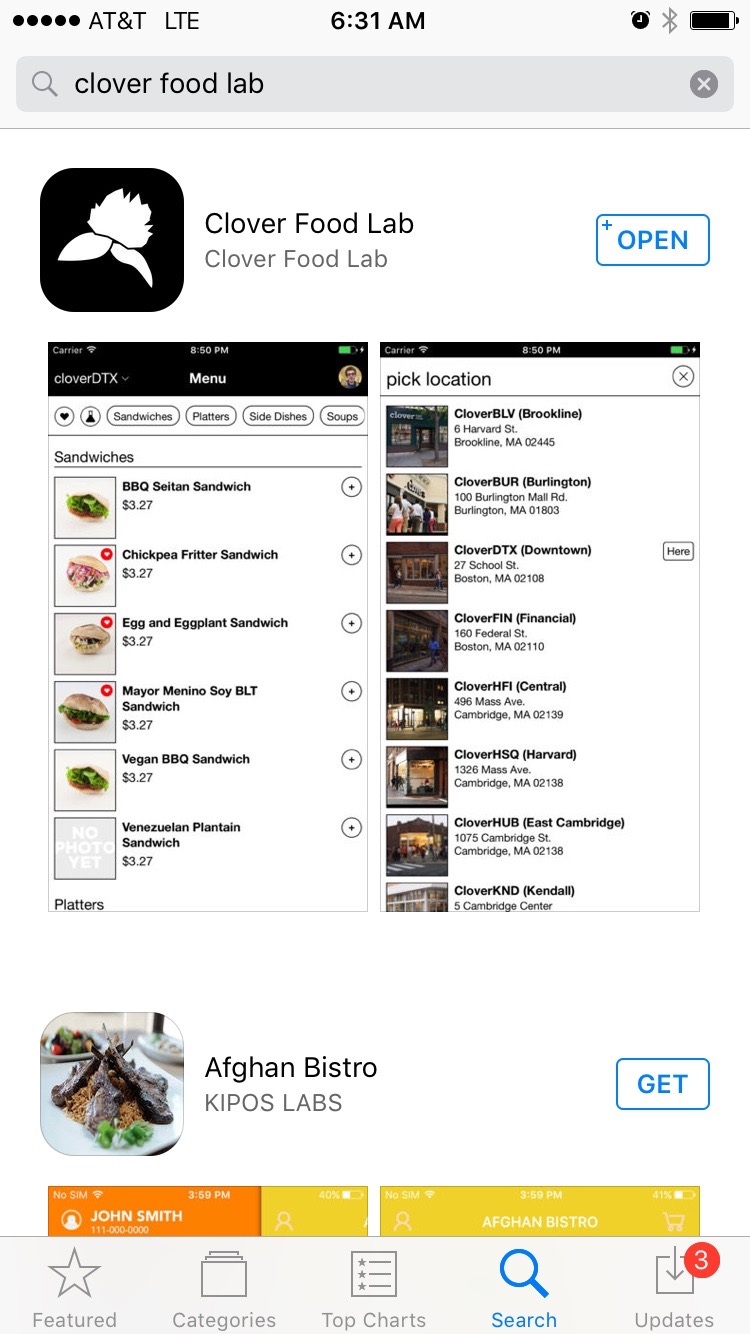This screenshot has height=1334, width=750.
Task: Switch to the Categories tab
Action: 224,1288
